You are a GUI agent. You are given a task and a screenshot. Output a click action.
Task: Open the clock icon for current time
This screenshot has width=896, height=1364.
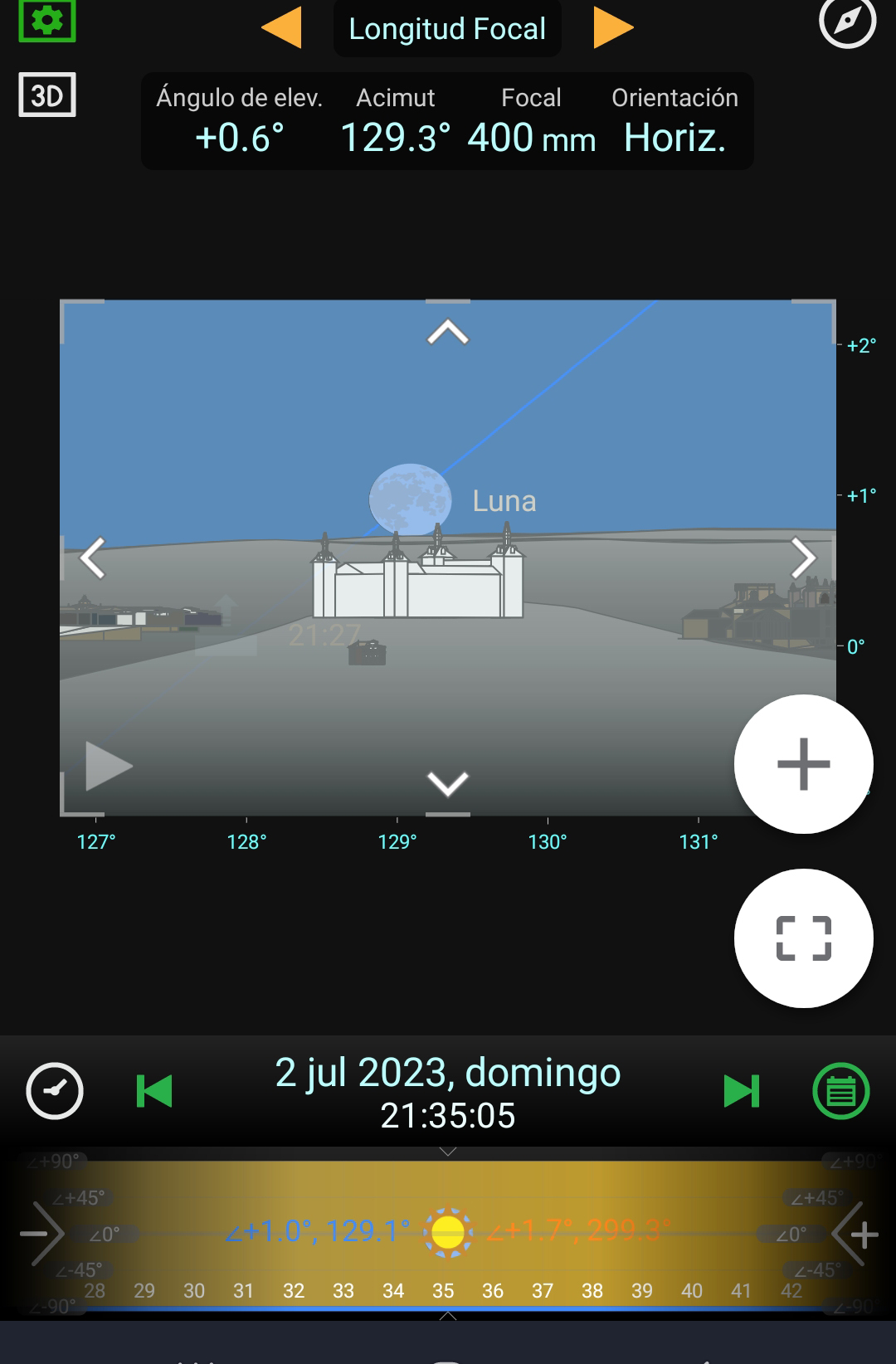(x=55, y=1091)
